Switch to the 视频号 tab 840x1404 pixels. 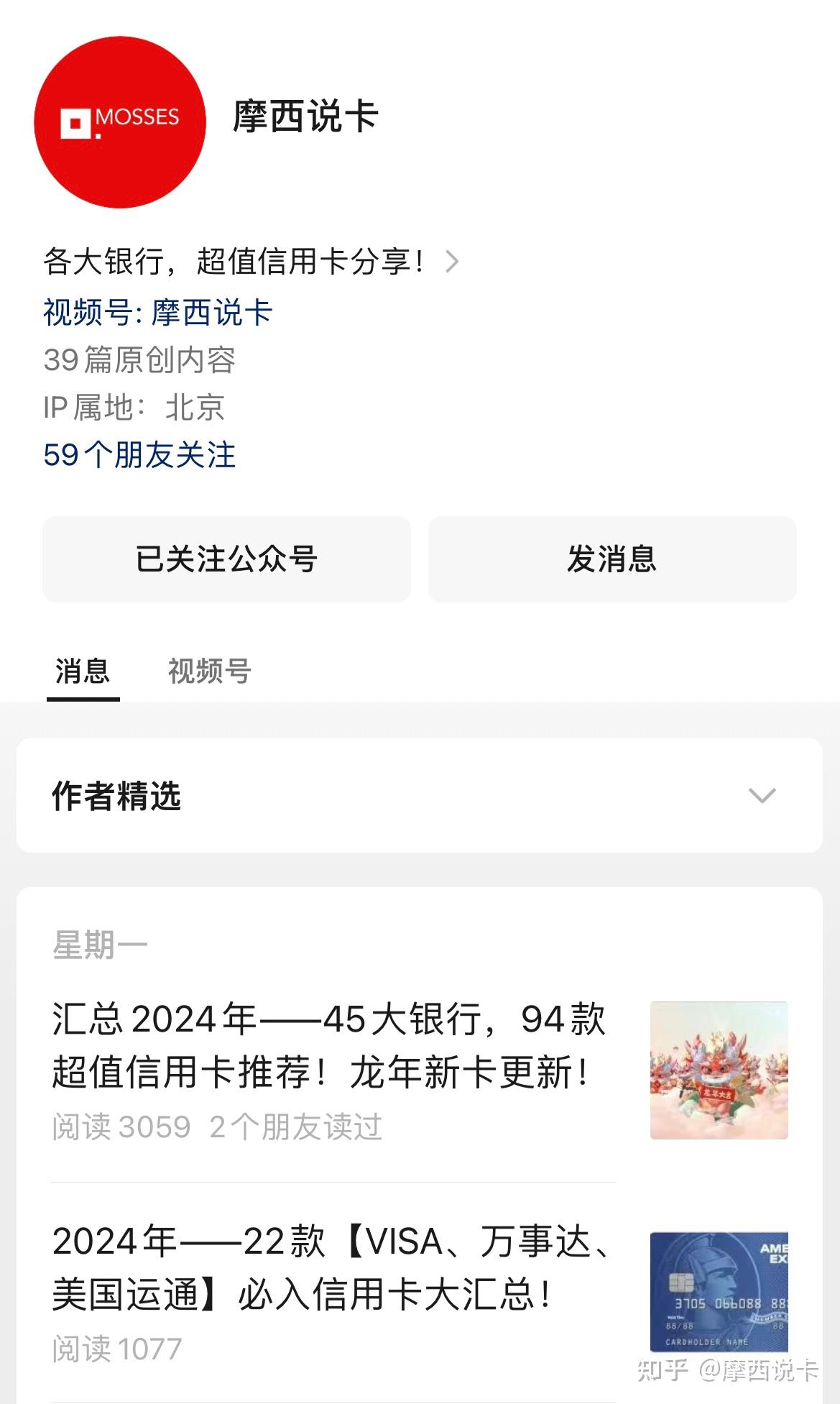point(209,671)
